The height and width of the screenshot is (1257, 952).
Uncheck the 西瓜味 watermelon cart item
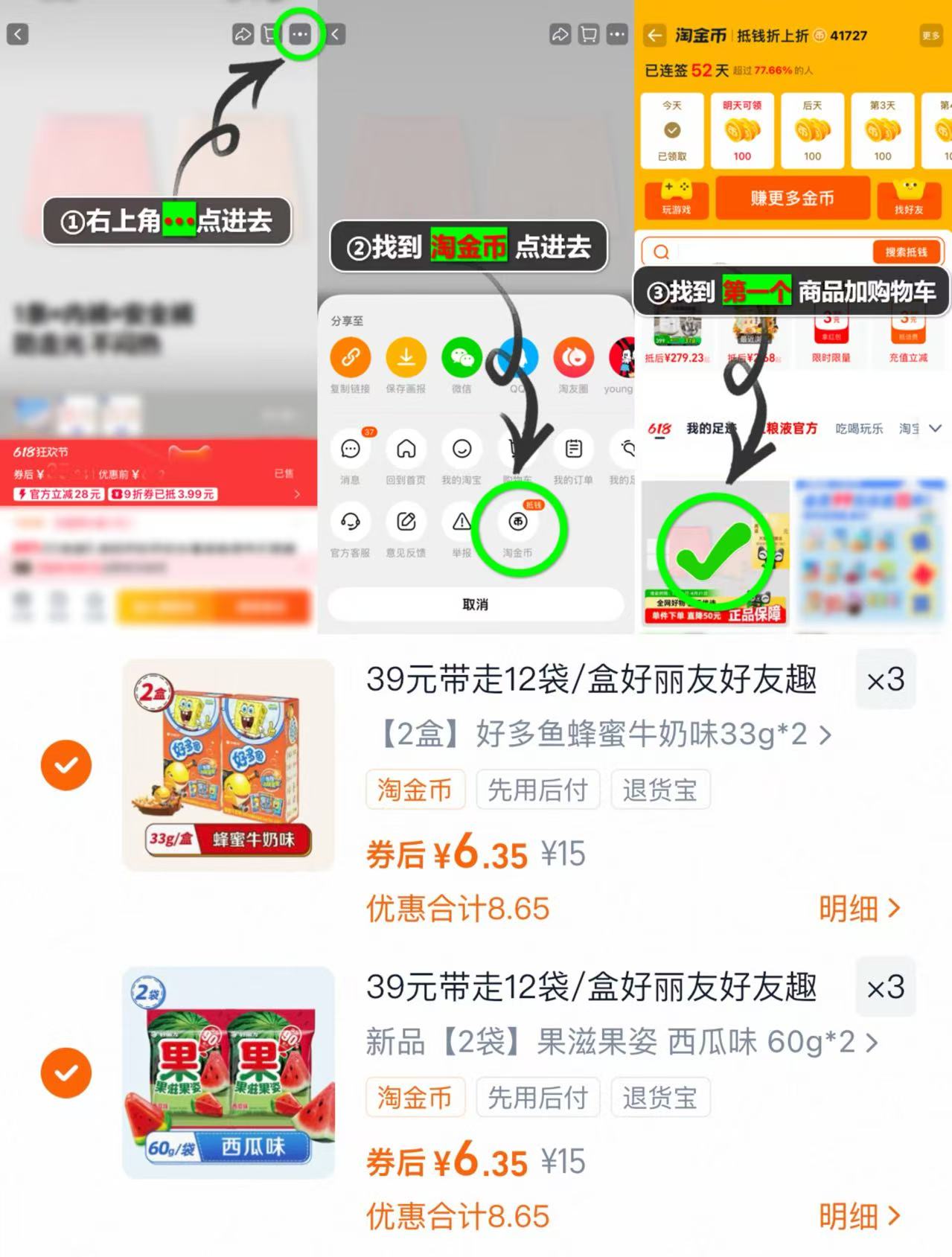click(x=67, y=1073)
